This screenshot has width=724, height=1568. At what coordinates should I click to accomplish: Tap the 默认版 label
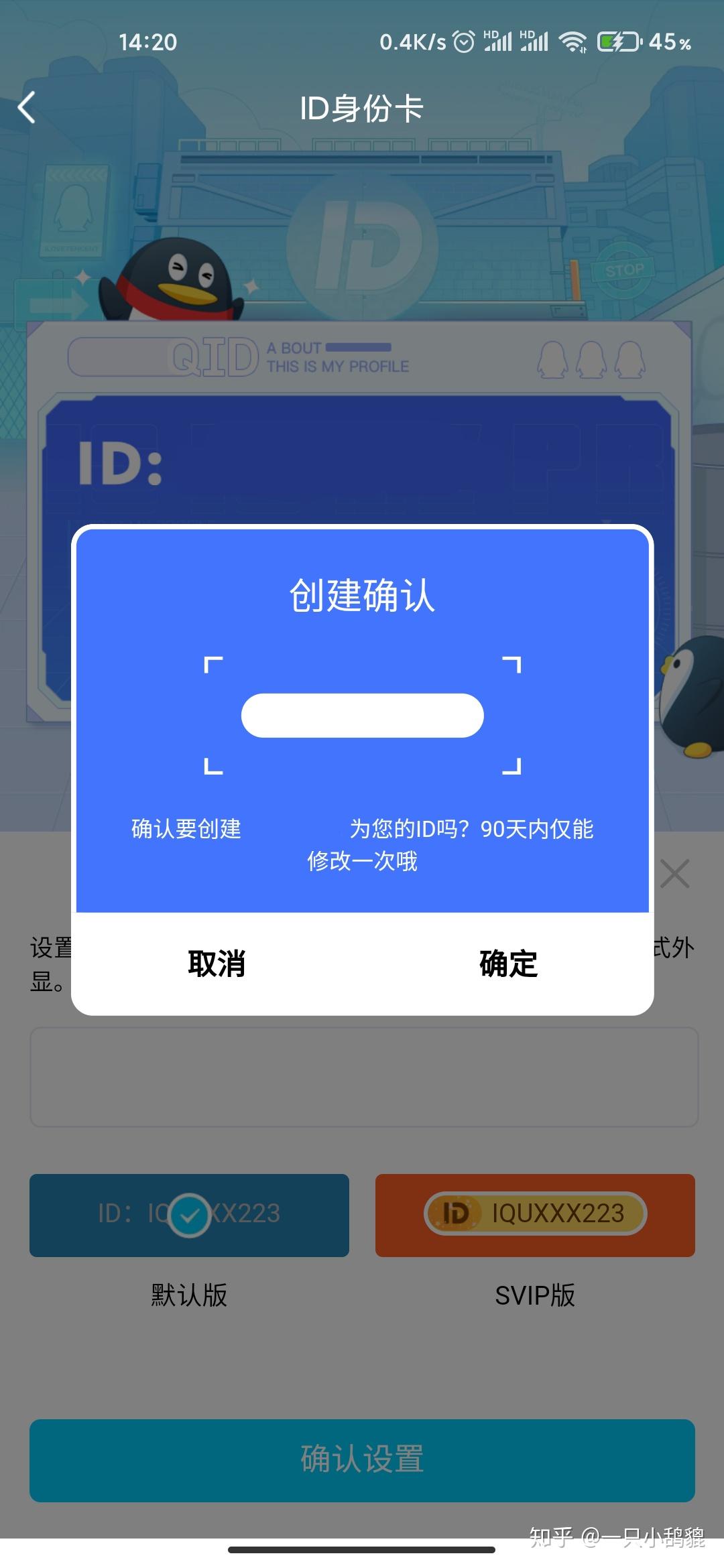tap(188, 1295)
